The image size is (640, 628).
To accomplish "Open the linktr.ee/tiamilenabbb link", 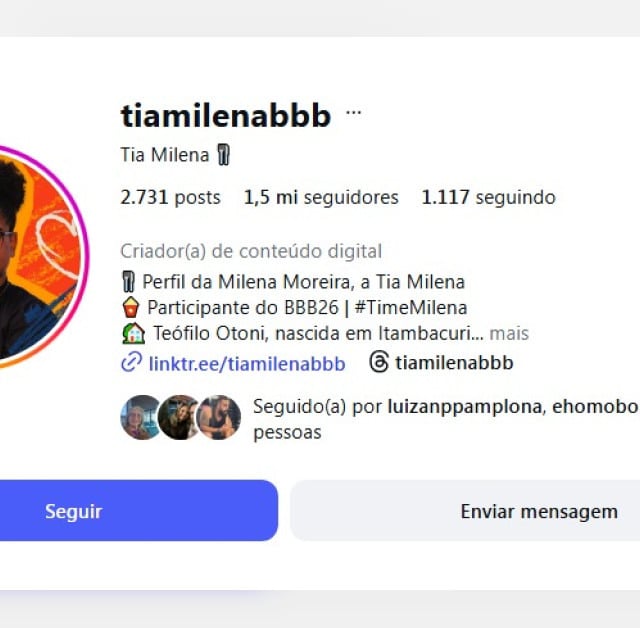I will 246,363.
